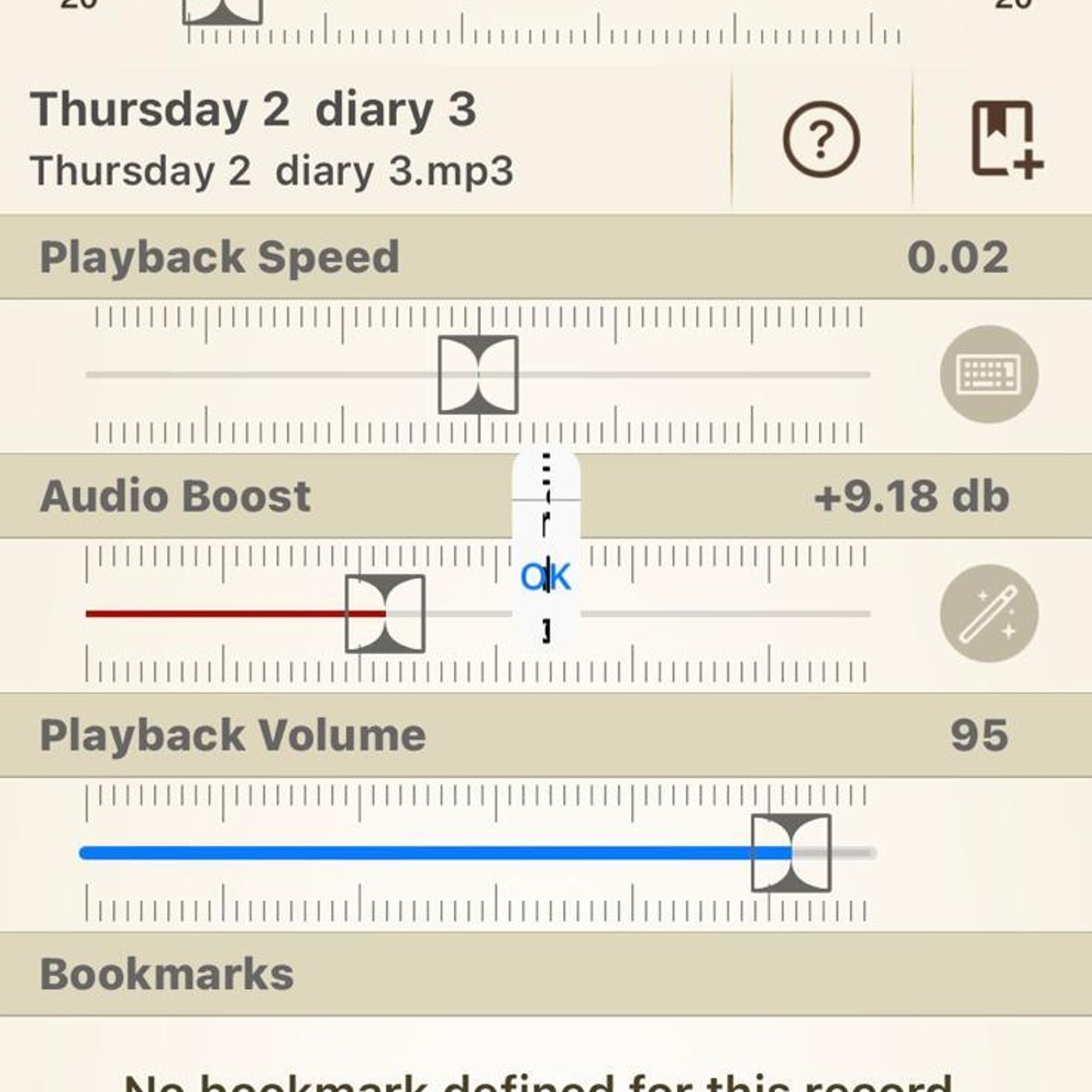Tap the Playback Speed slider handle
Viewport: 1092px width, 1092px height.
pos(478,374)
